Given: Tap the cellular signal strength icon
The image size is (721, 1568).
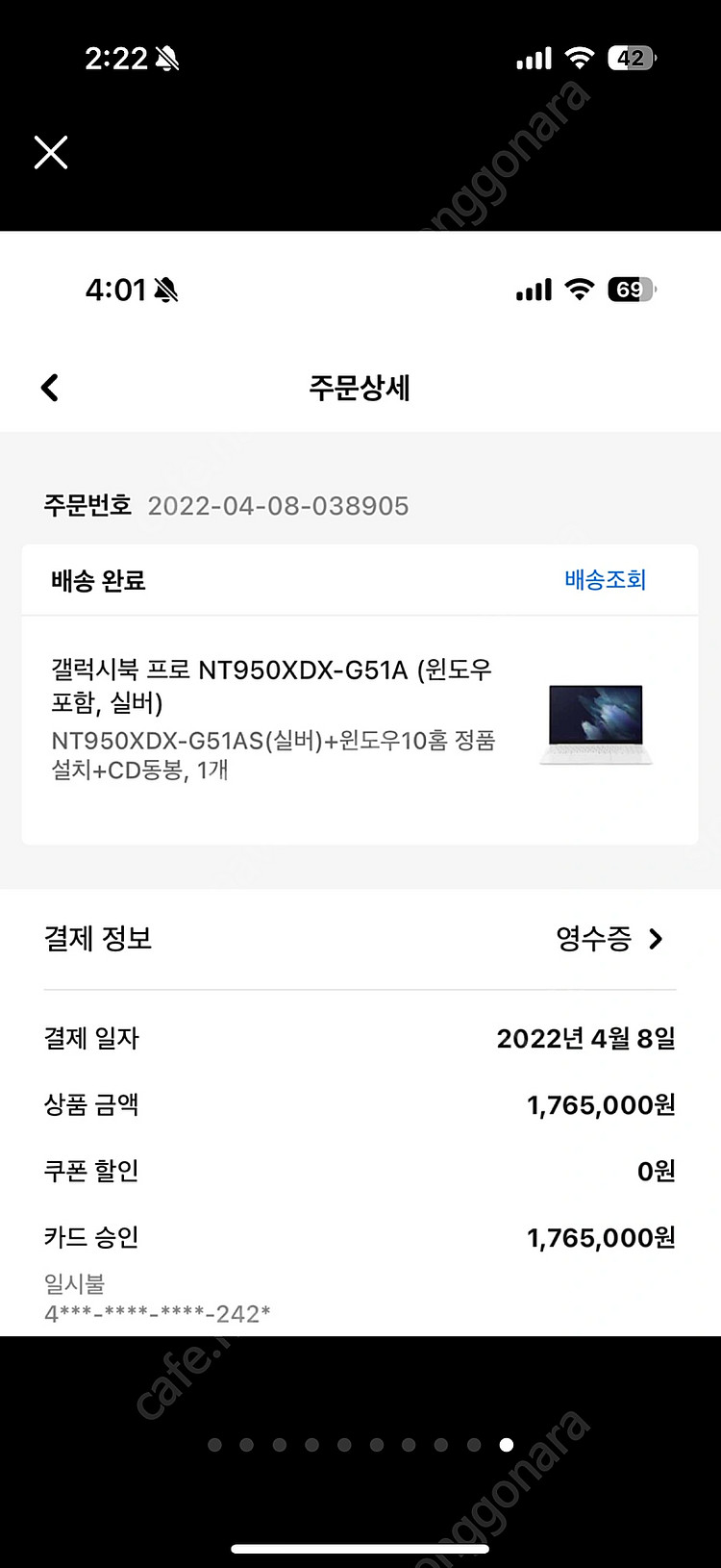Looking at the screenshot, I should 533,58.
